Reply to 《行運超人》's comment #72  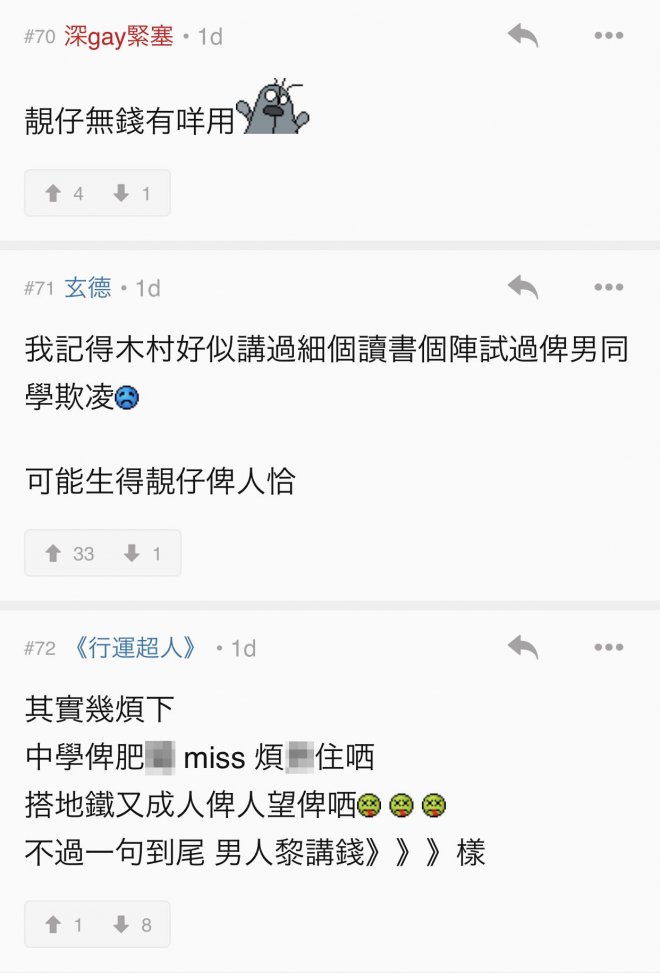522,648
